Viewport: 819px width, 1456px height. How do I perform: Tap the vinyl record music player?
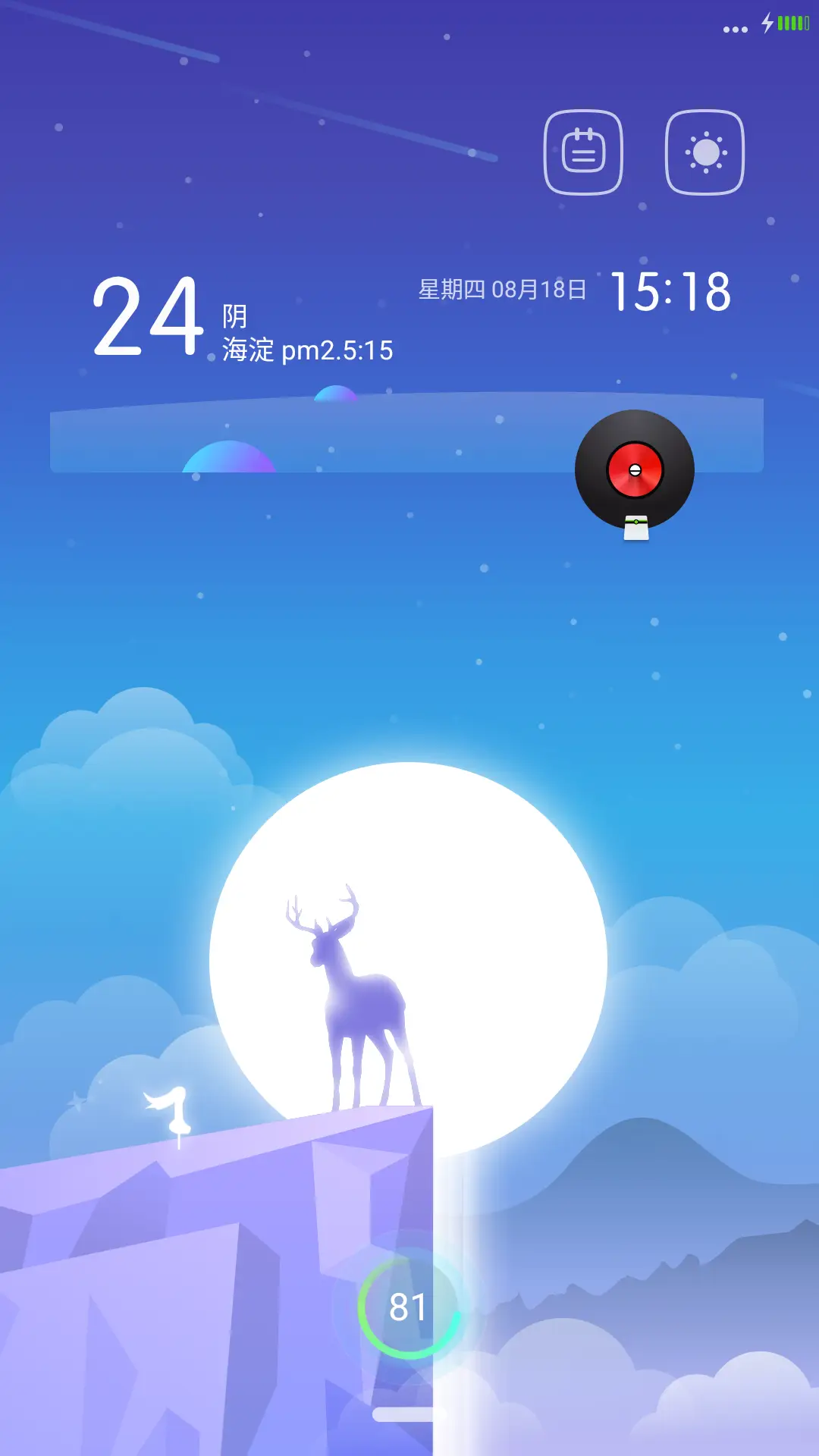tap(635, 470)
